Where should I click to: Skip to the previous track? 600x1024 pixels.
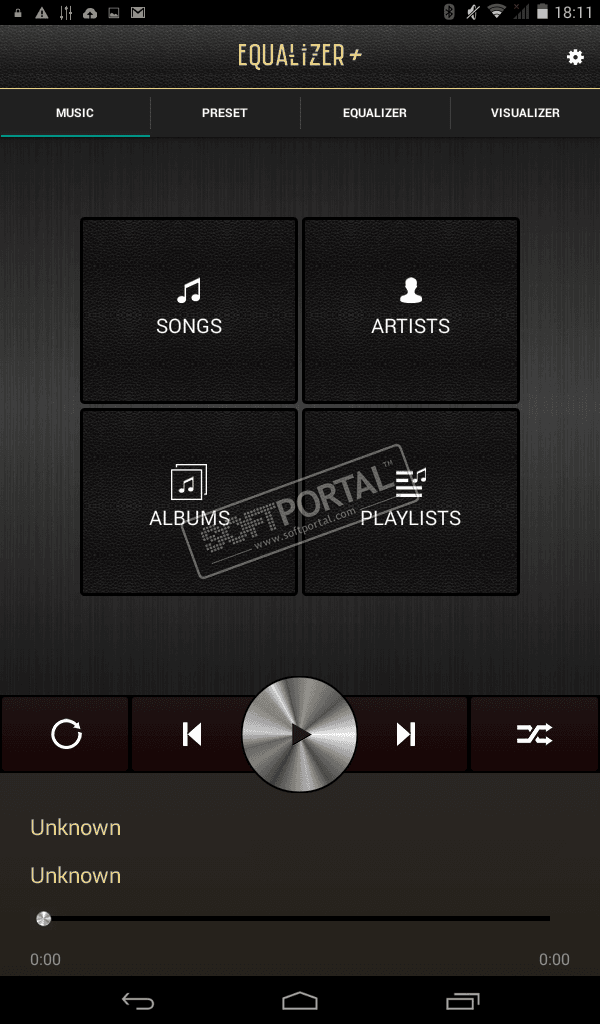pos(192,735)
